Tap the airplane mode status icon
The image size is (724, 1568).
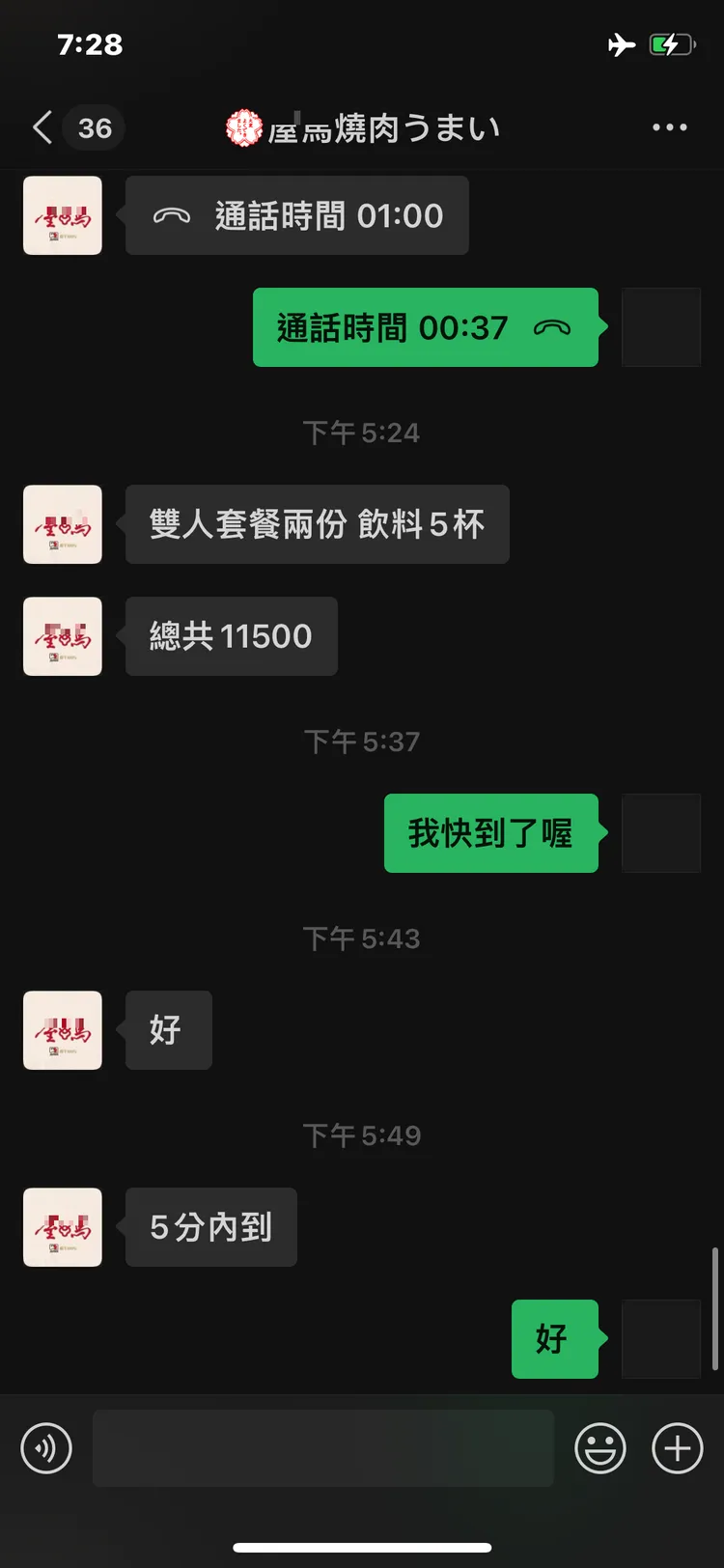[x=621, y=43]
